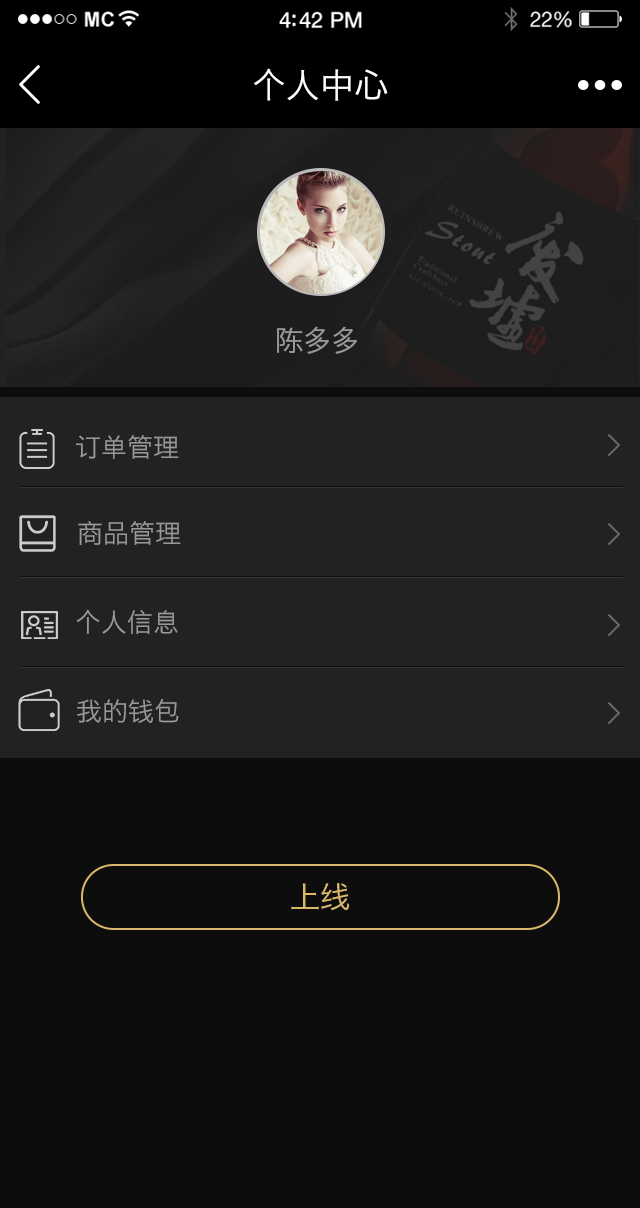Open 商品管理 product management
640x1208 pixels.
pyautogui.click(x=320, y=533)
